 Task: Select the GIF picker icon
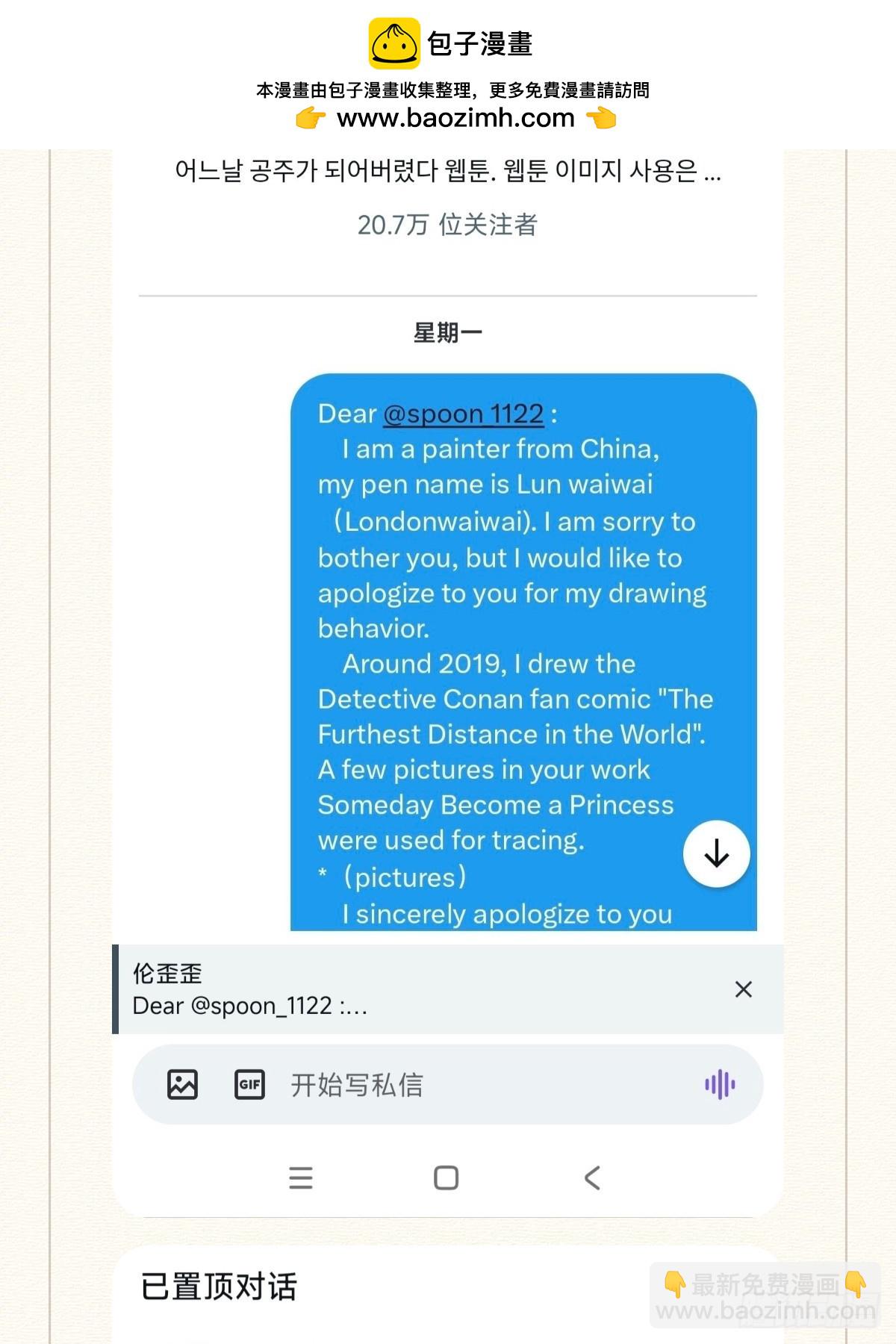[249, 1086]
